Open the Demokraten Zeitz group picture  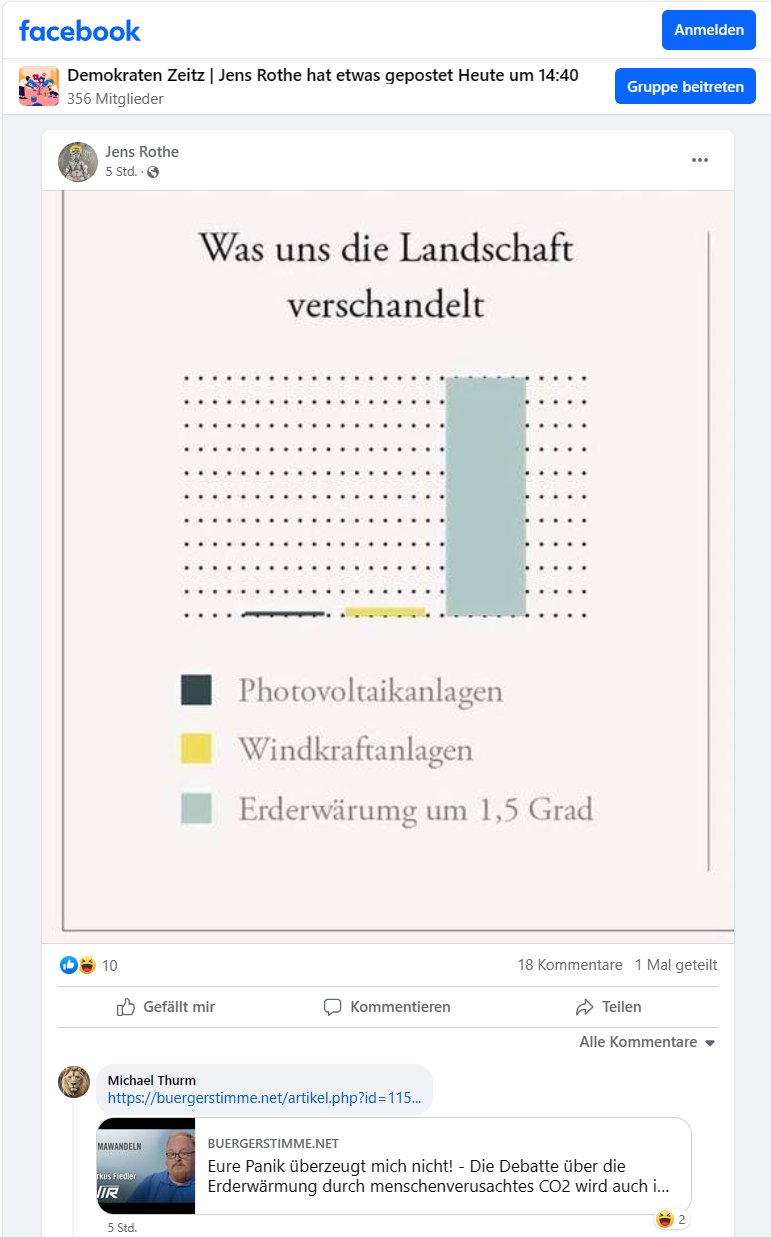38,87
